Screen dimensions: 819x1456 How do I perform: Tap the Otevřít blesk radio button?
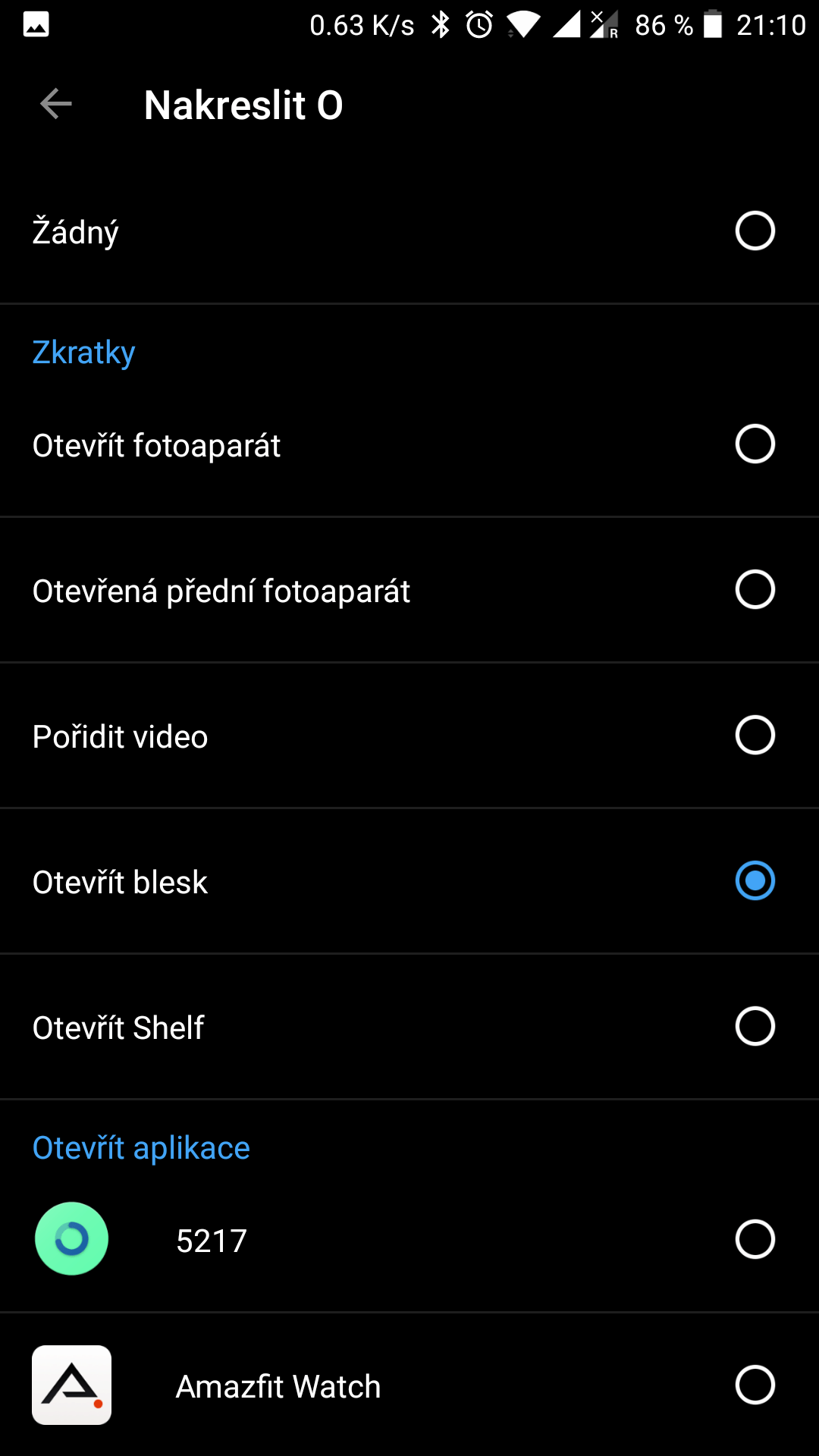click(x=755, y=880)
